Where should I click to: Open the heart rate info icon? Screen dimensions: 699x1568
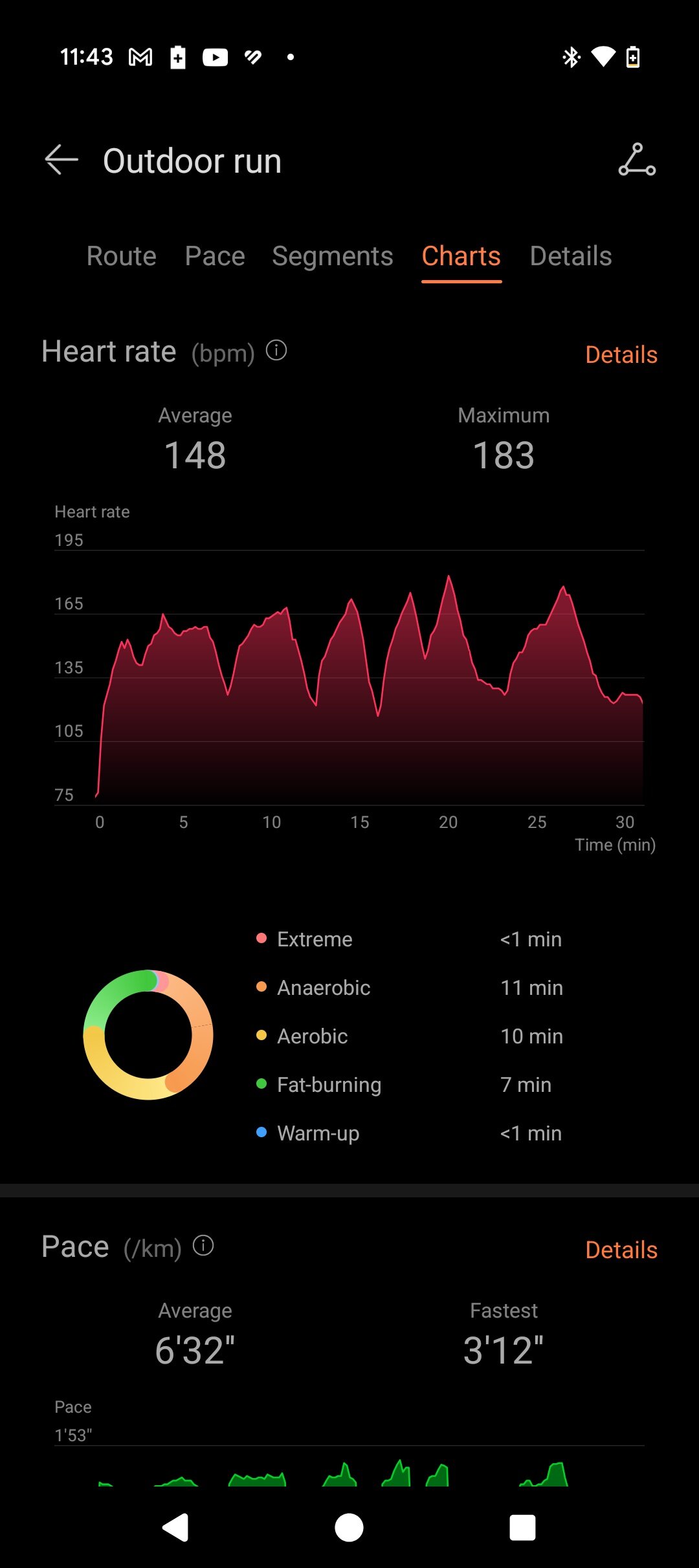point(276,351)
